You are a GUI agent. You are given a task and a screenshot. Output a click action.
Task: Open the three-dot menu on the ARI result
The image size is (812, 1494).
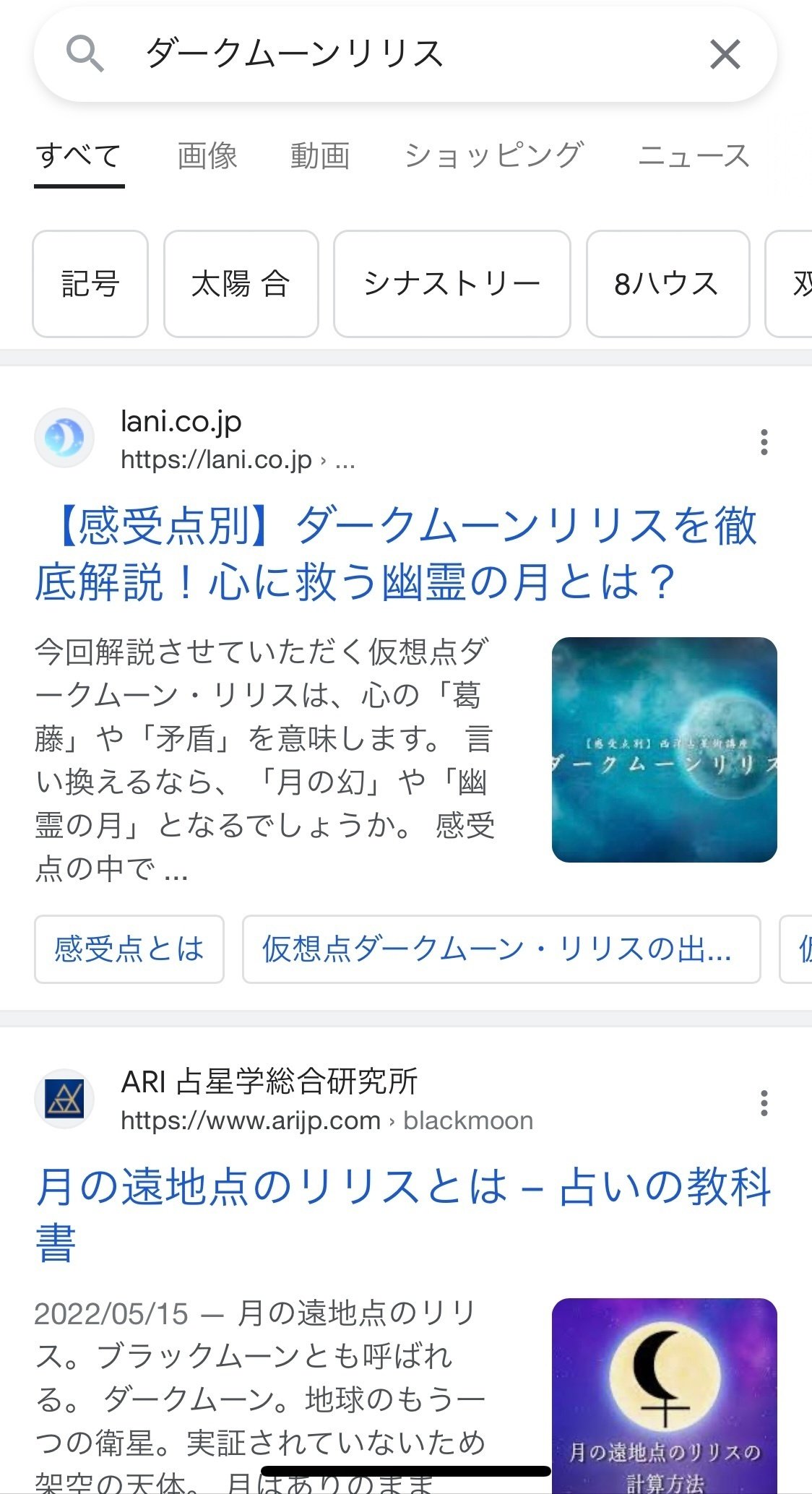(x=764, y=1104)
